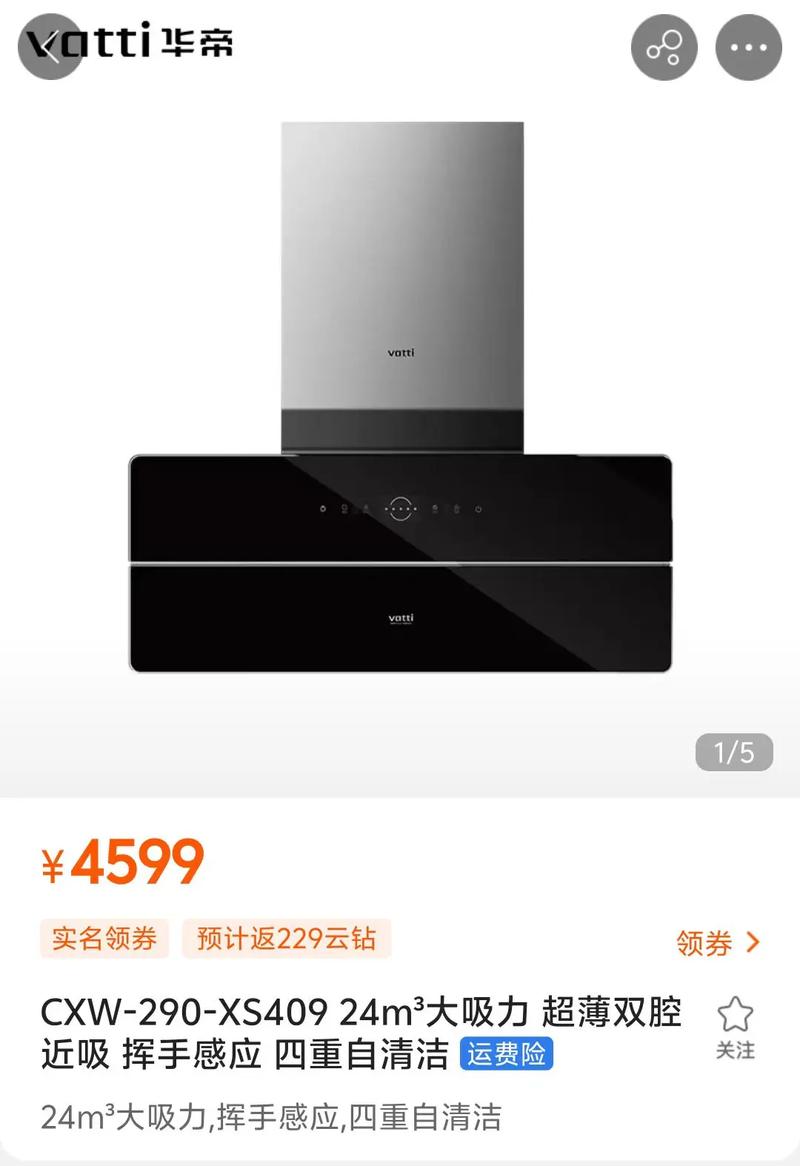
Task: View the main product image
Action: 400,400
